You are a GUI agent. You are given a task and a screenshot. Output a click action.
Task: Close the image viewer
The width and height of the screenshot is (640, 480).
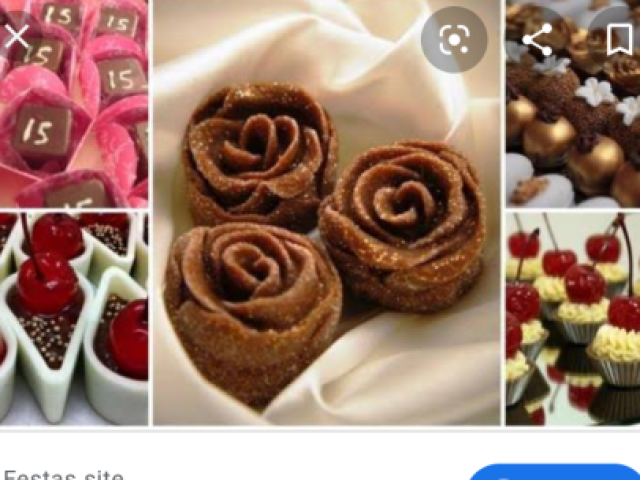pyautogui.click(x=17, y=39)
